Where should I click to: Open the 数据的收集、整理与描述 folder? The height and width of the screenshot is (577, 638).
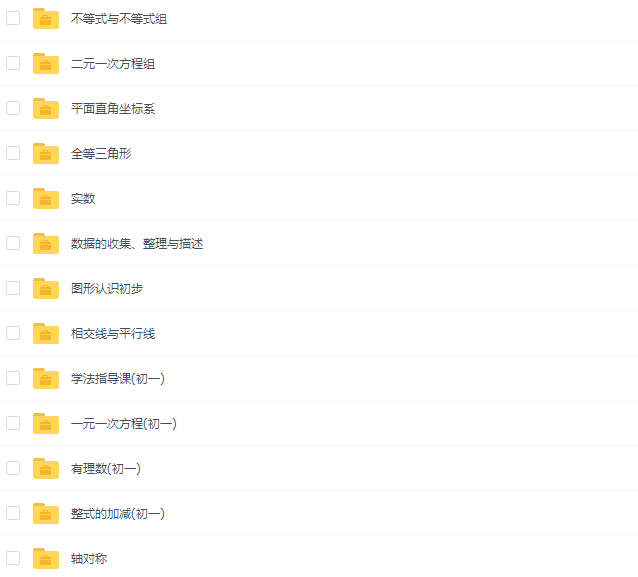coord(137,244)
